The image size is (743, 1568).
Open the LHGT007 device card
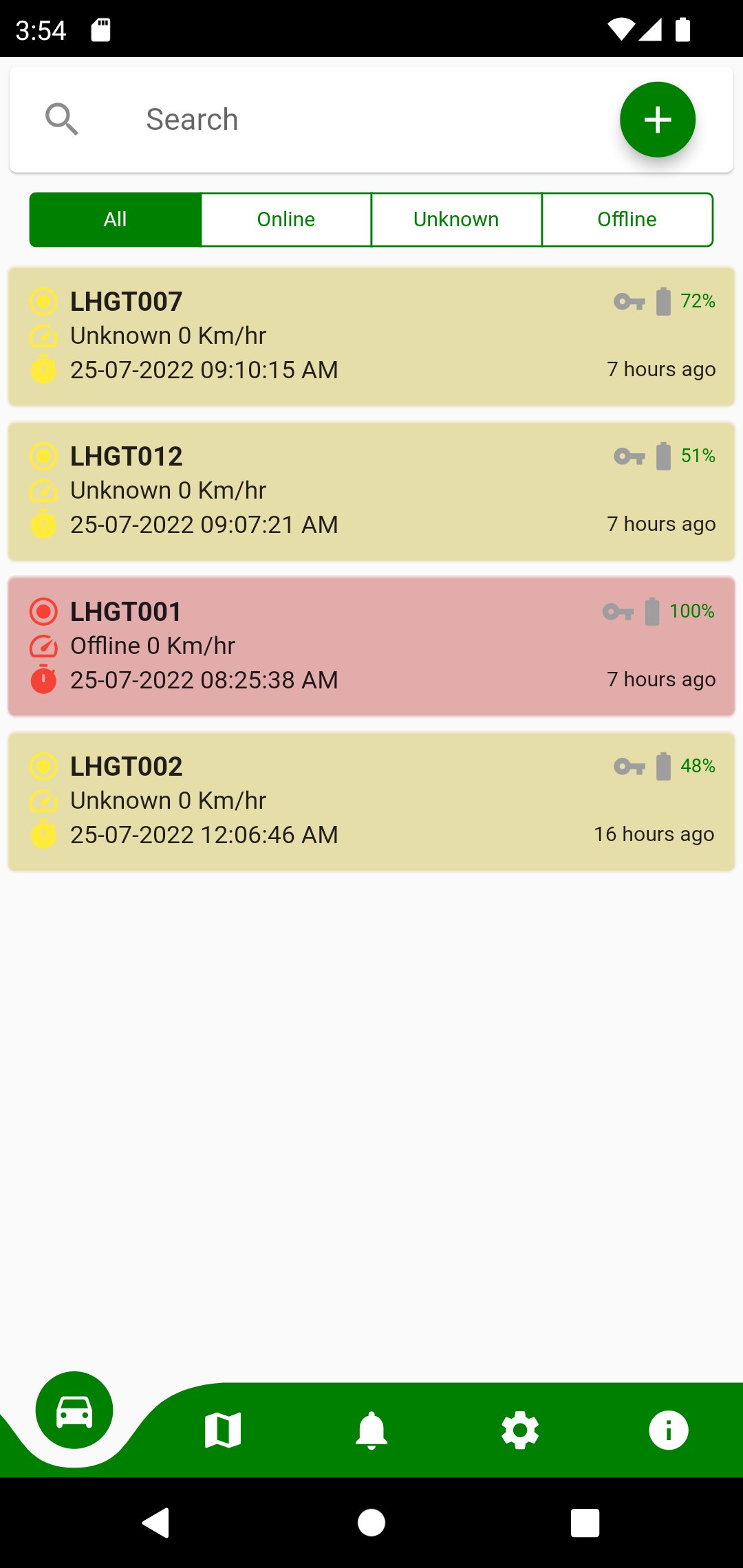coord(371,336)
